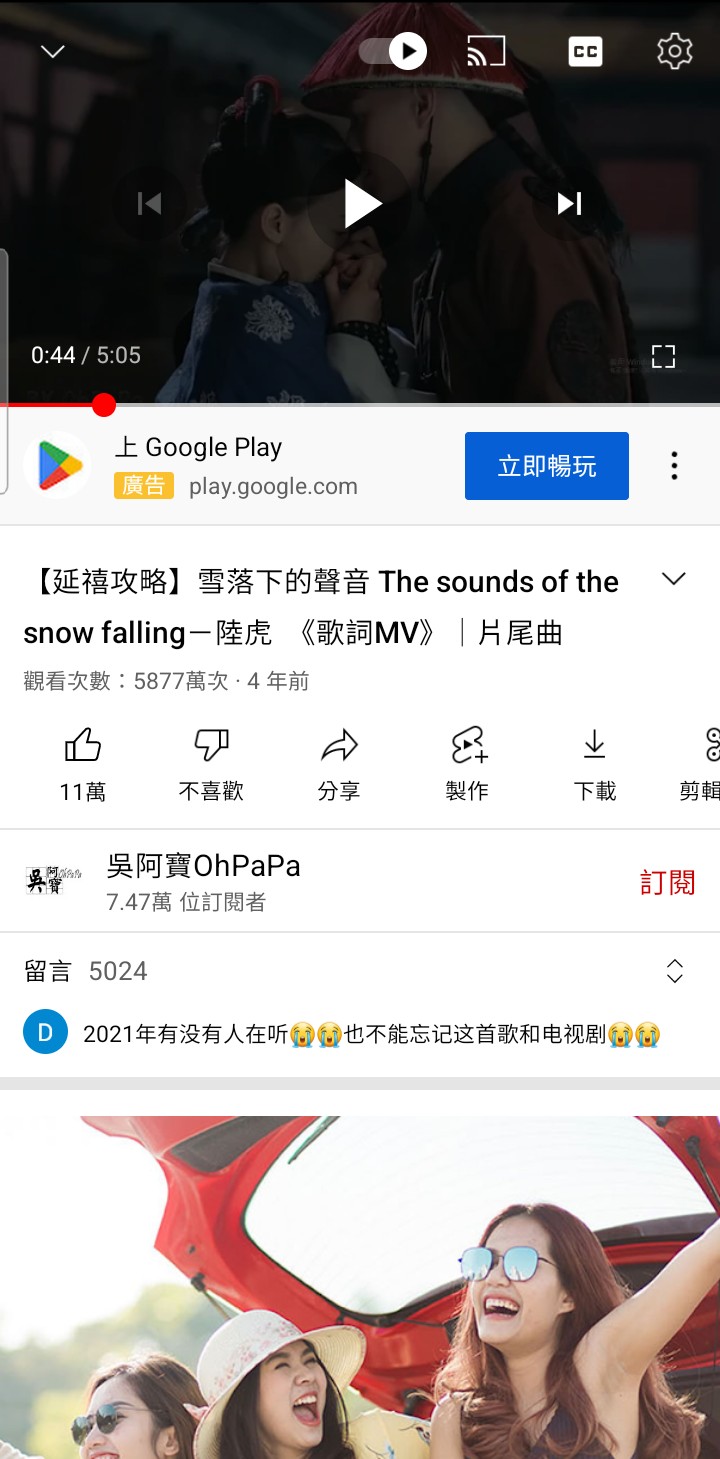Subscribe to 吳阿寶OhPaPa with 訂閱
The width and height of the screenshot is (720, 1459).
[x=667, y=882]
